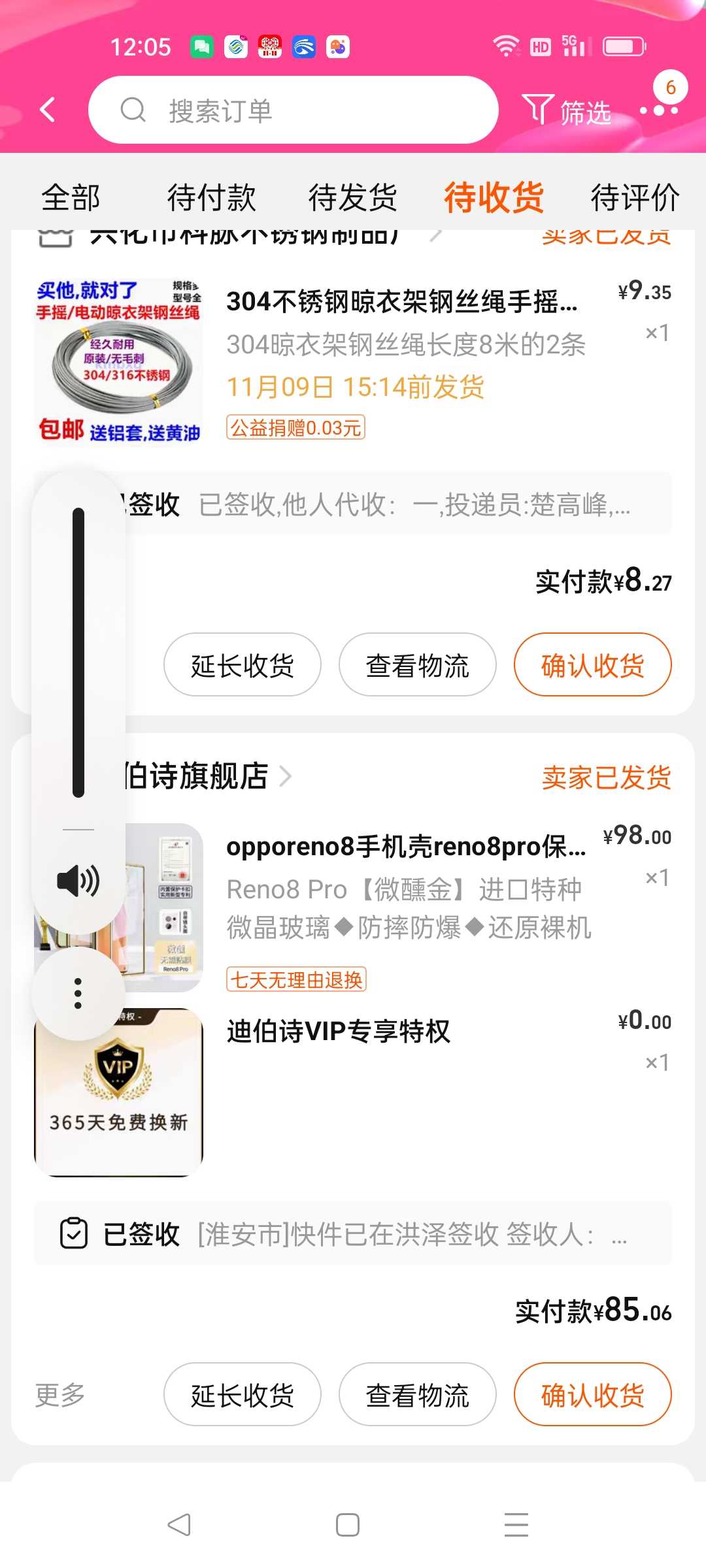The height and width of the screenshot is (1568, 706).
Task: Open the 搜索订单 search box
Action: click(x=294, y=110)
